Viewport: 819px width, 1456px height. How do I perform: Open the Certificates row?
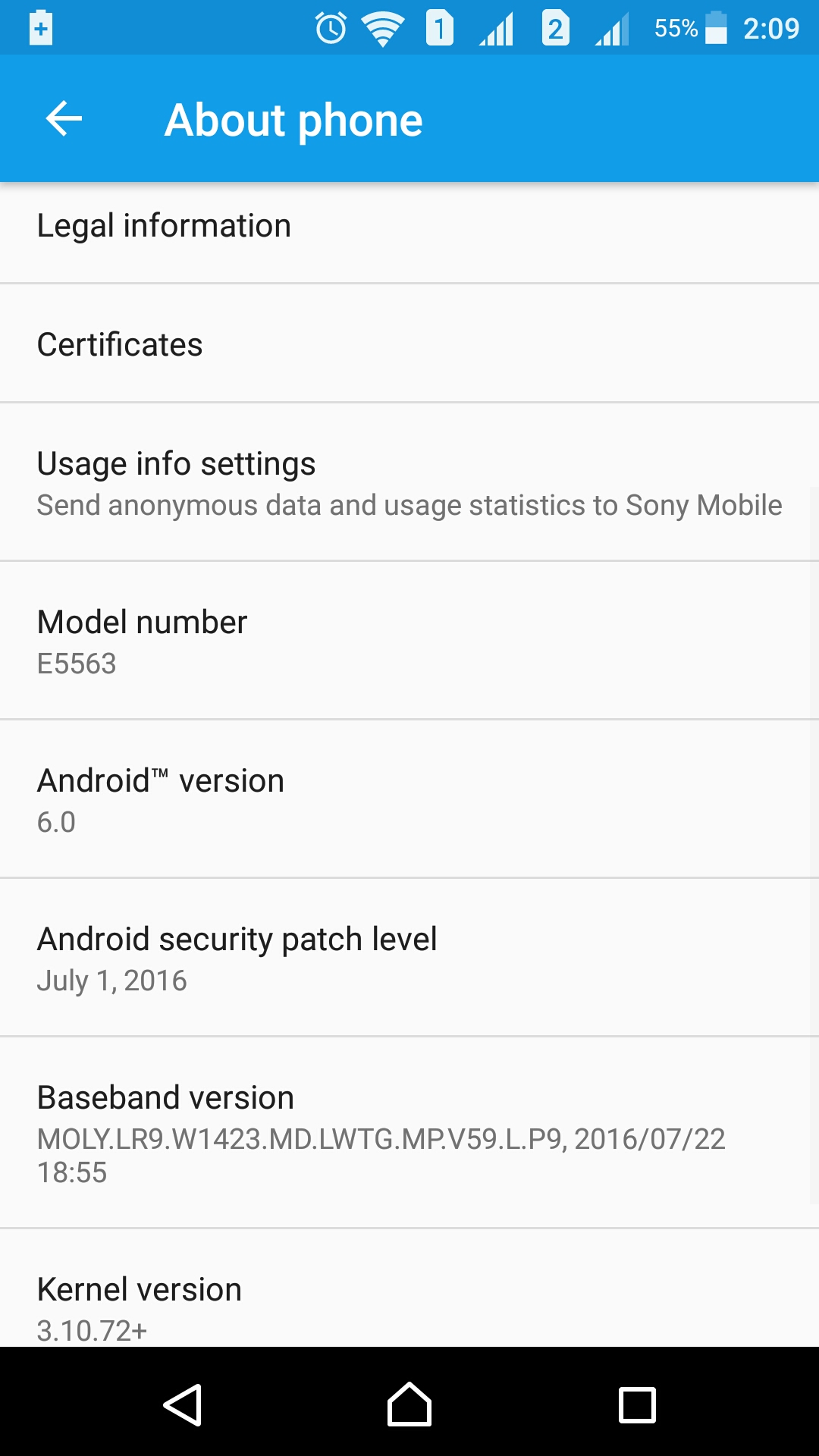tap(409, 344)
